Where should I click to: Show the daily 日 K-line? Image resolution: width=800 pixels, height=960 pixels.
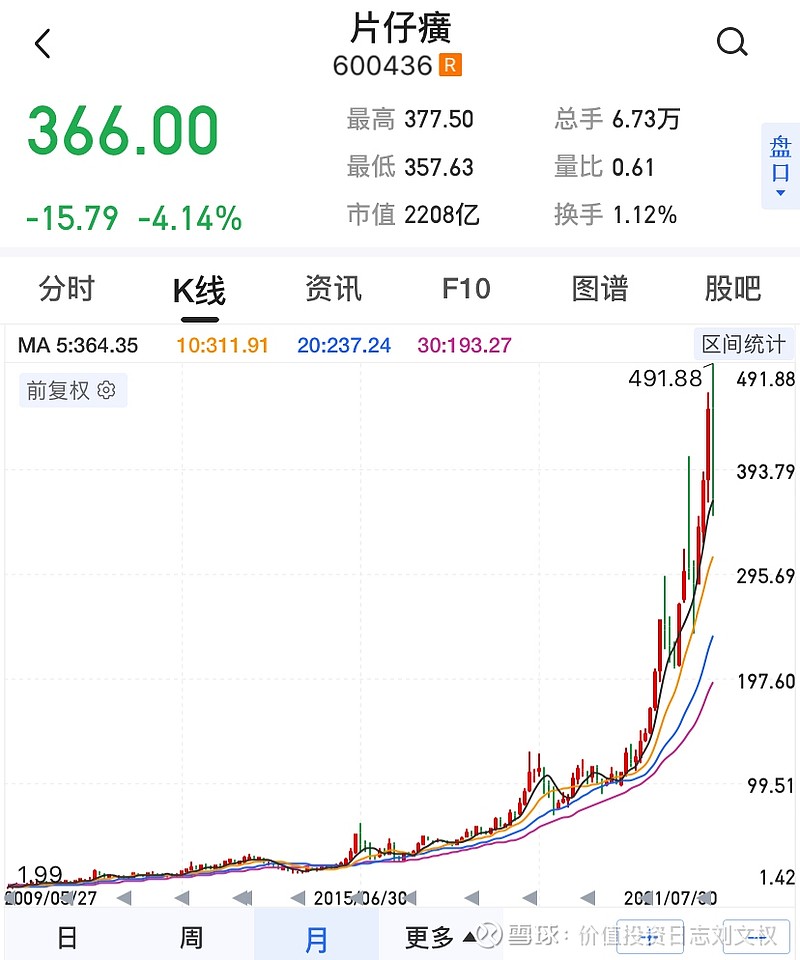(x=66, y=938)
